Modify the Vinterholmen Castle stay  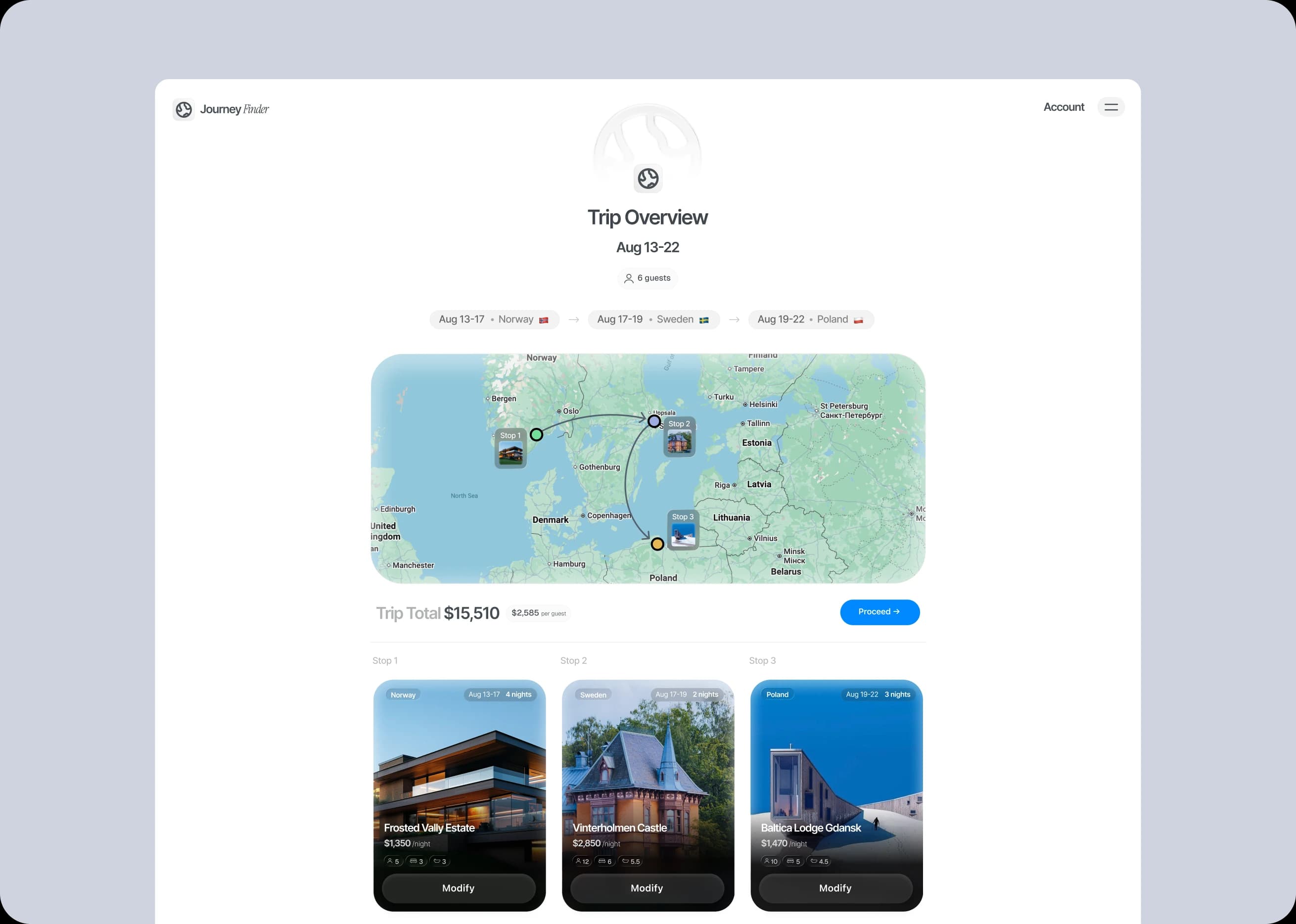647,888
